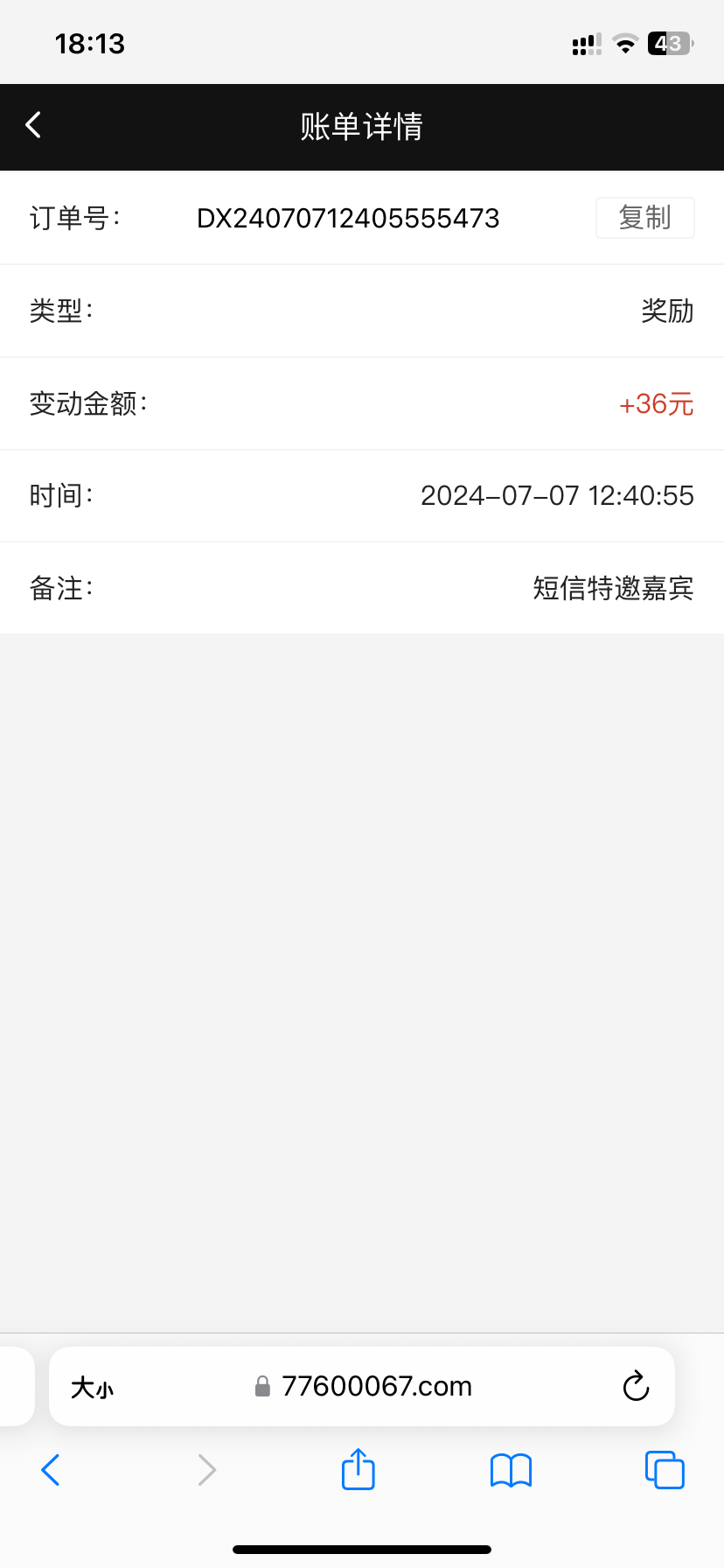Tap the Safari back navigation arrow

[x=50, y=1470]
